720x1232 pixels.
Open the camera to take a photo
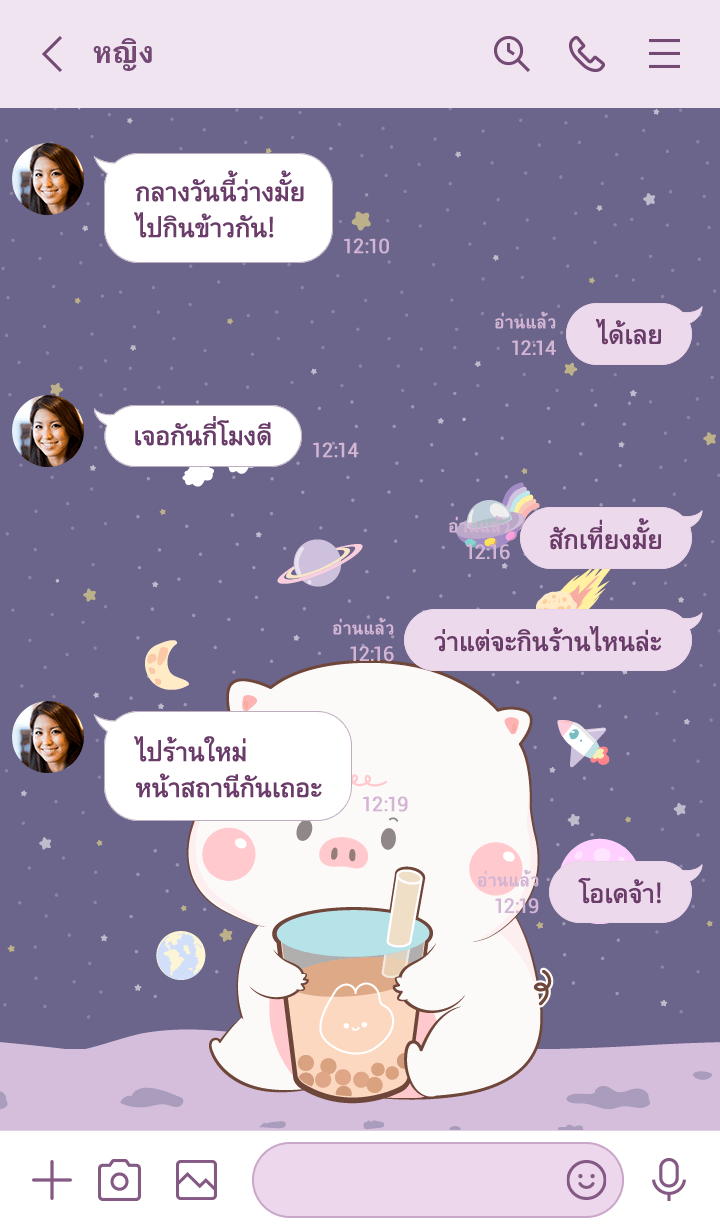pos(119,1181)
